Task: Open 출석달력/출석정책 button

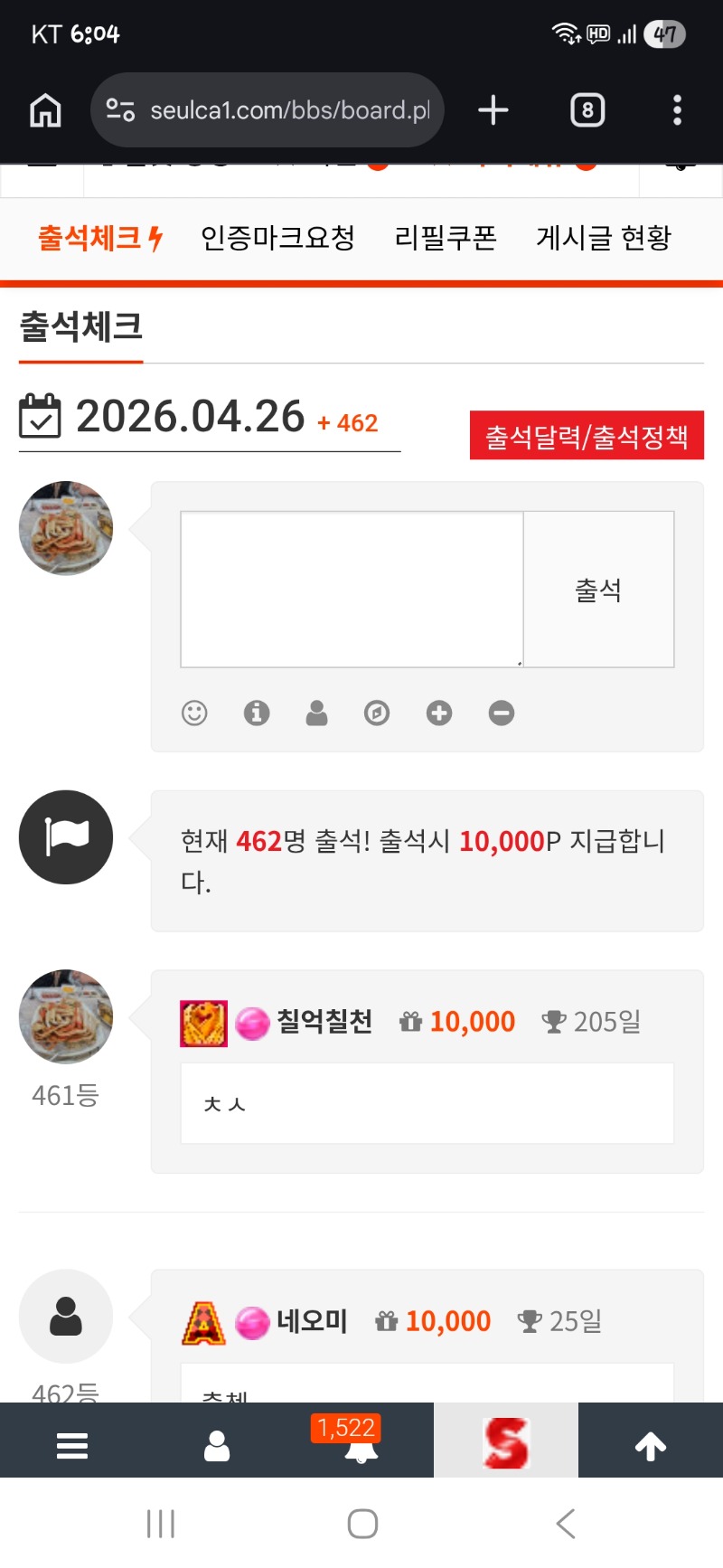Action: point(587,436)
